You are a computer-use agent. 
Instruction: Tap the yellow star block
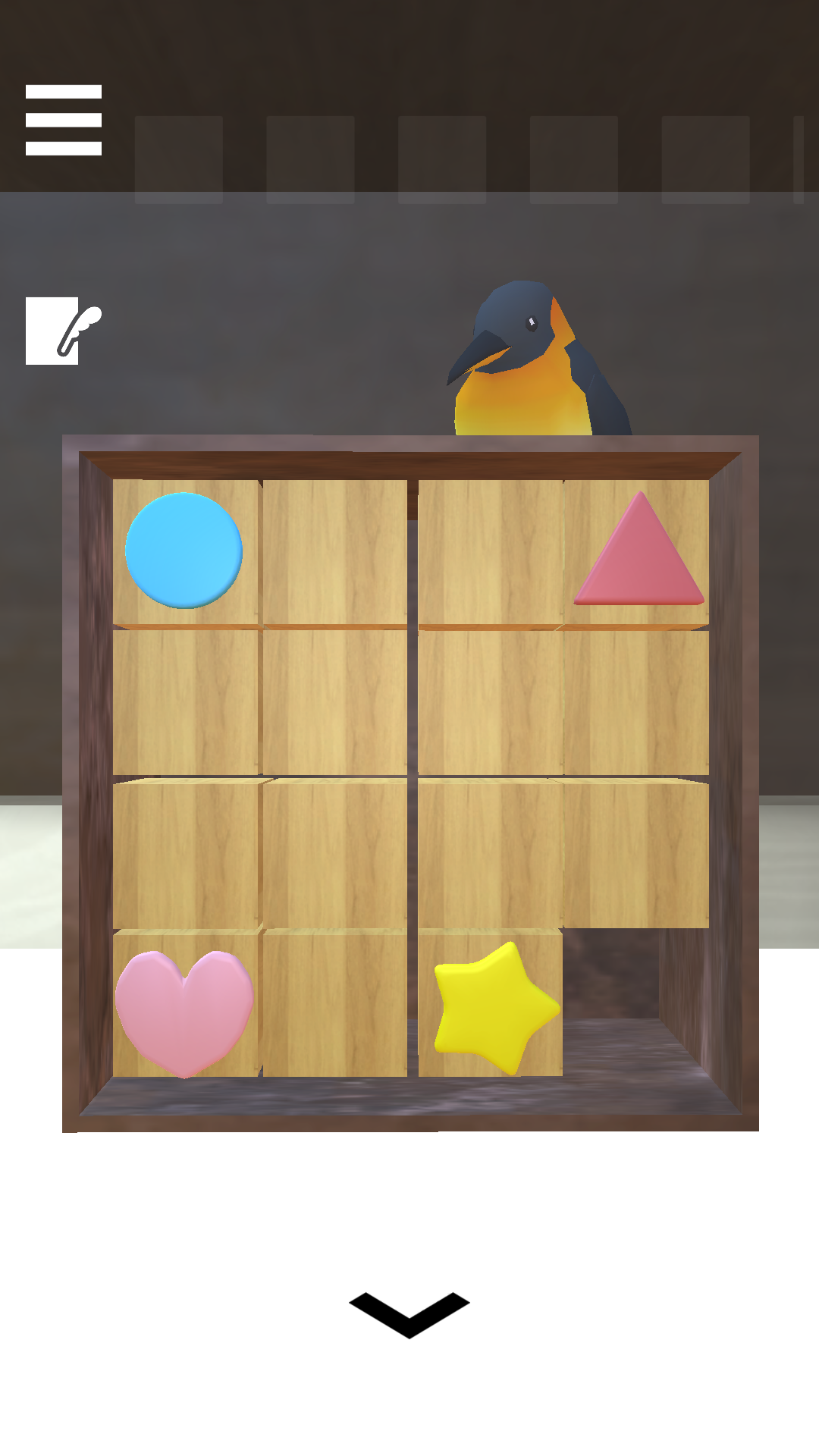(491, 1004)
